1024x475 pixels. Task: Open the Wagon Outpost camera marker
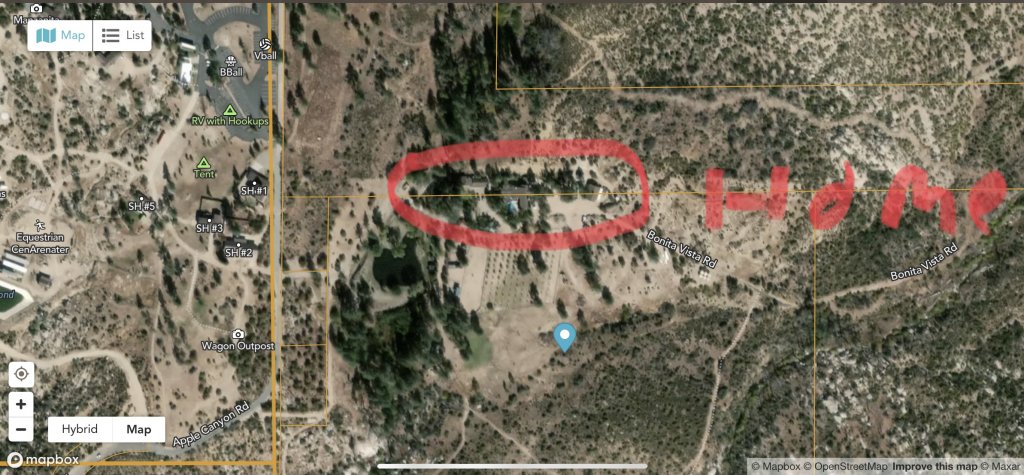pos(238,335)
